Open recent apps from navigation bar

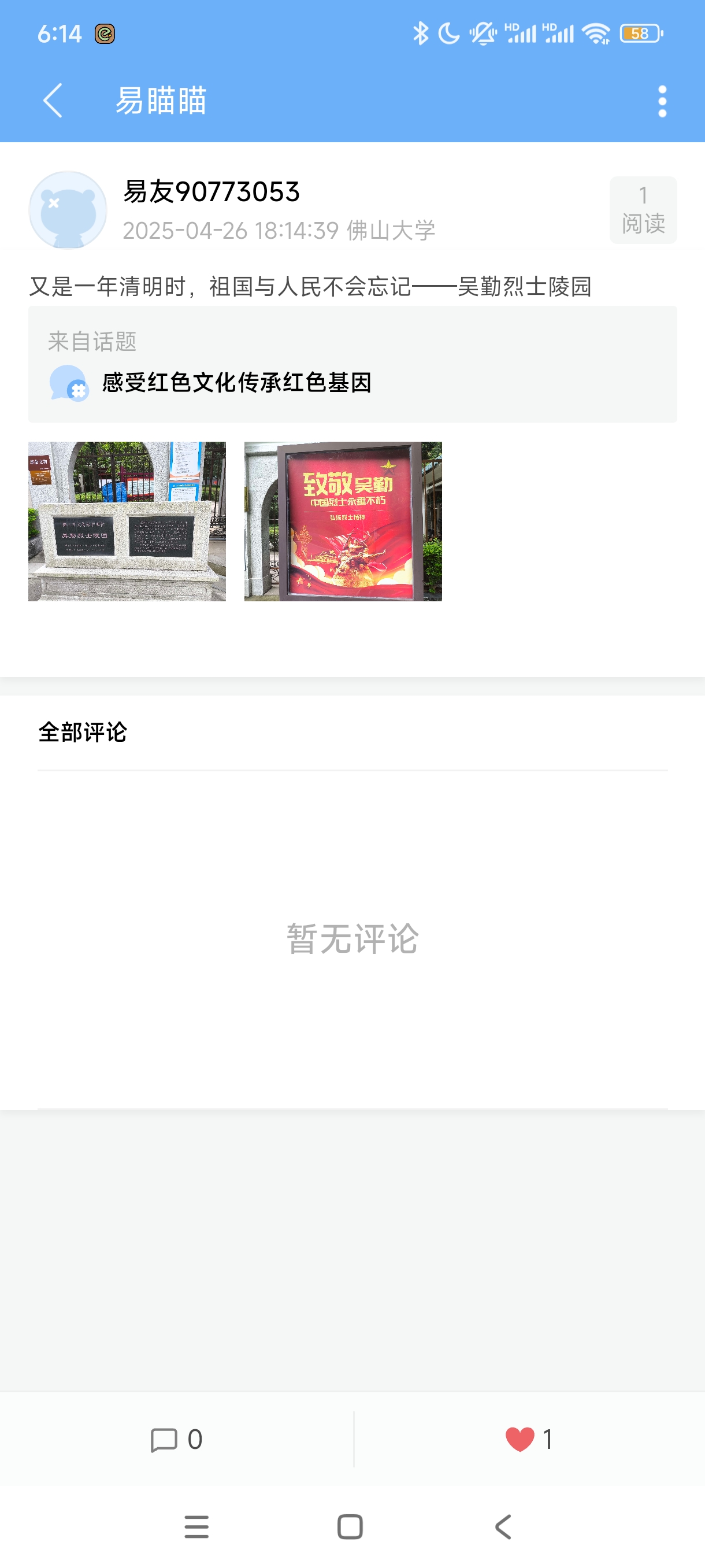click(196, 1526)
